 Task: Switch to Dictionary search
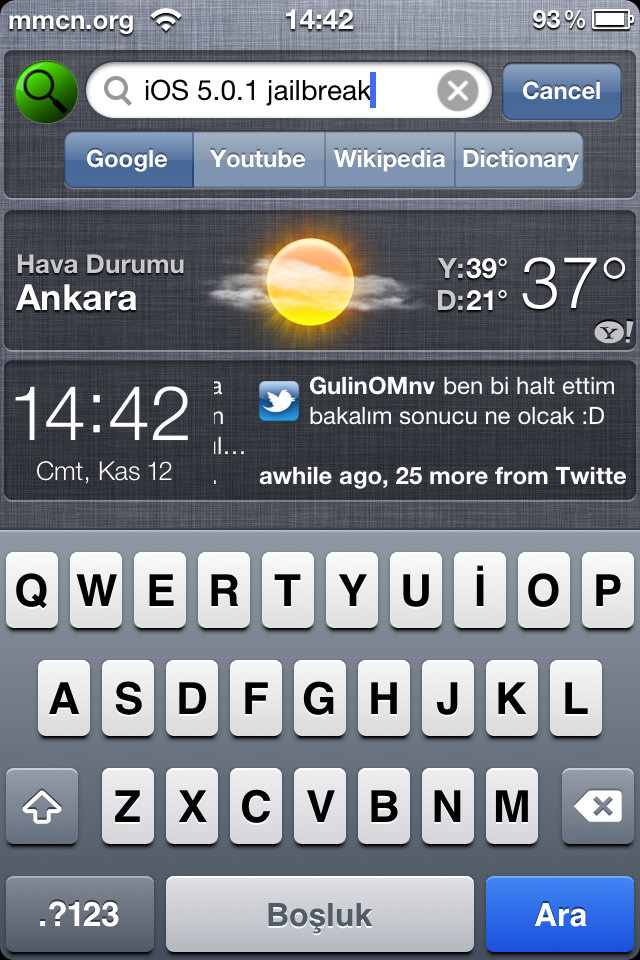click(x=519, y=159)
